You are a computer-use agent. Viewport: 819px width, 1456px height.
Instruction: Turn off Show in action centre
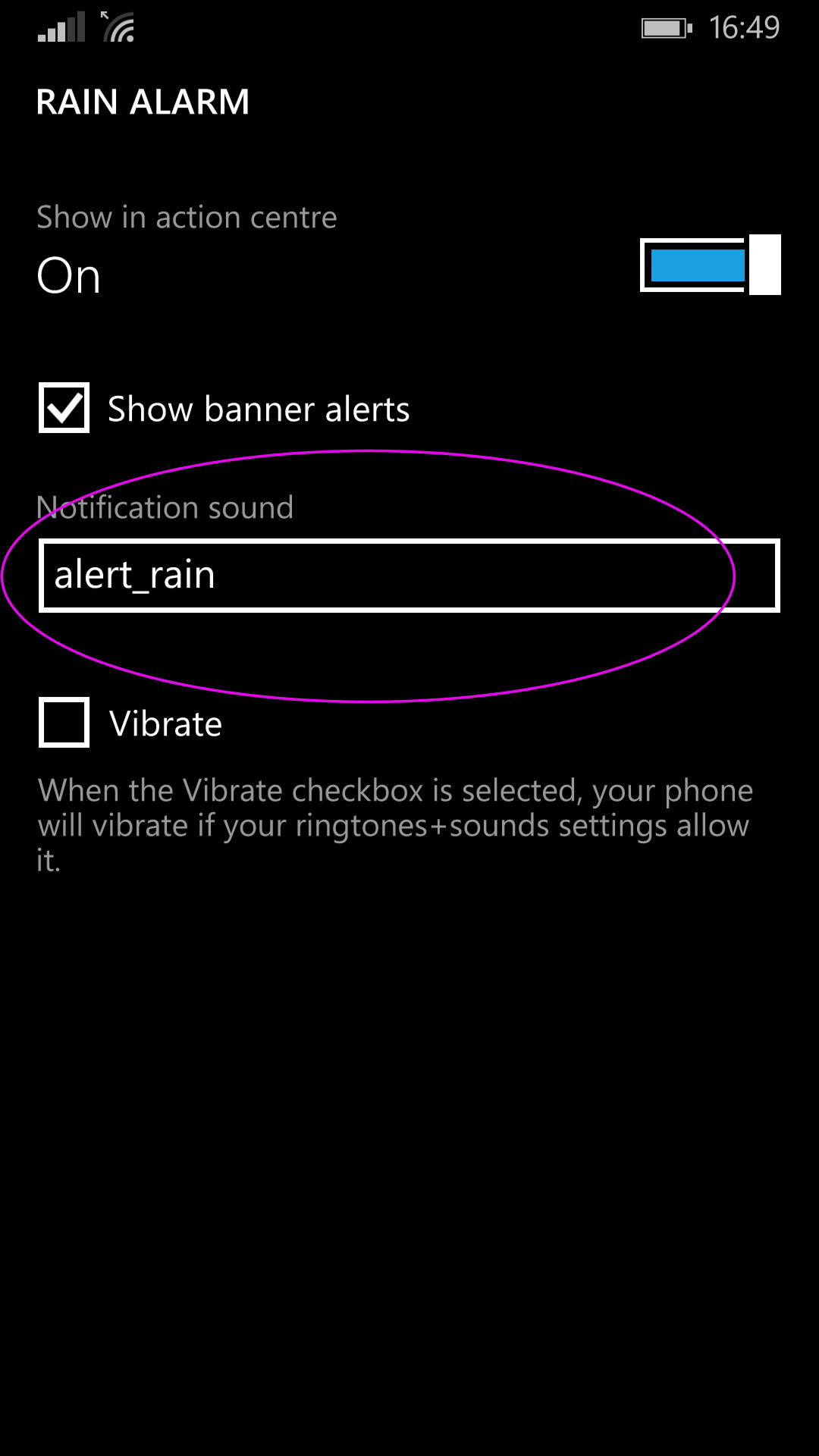coord(711,265)
